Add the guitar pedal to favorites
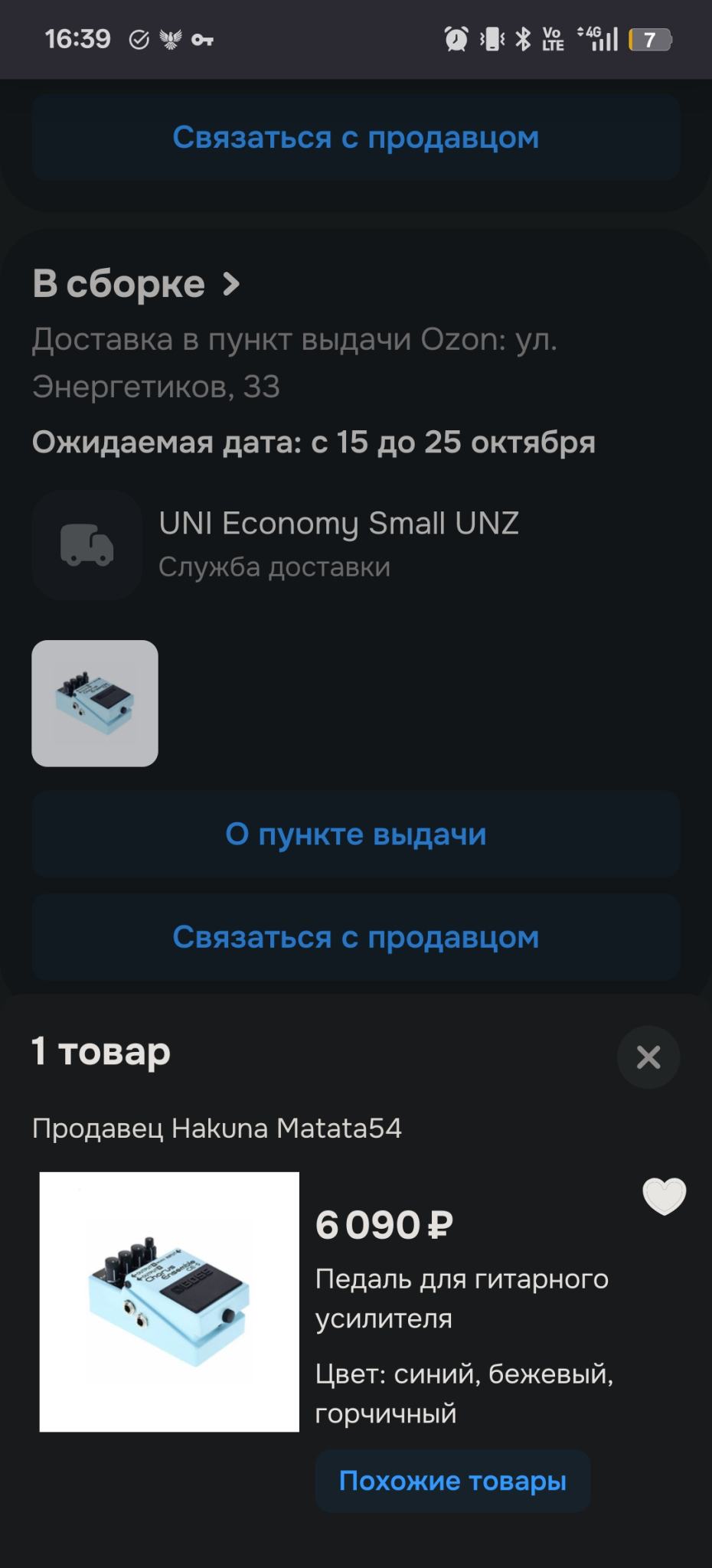 tap(664, 1196)
